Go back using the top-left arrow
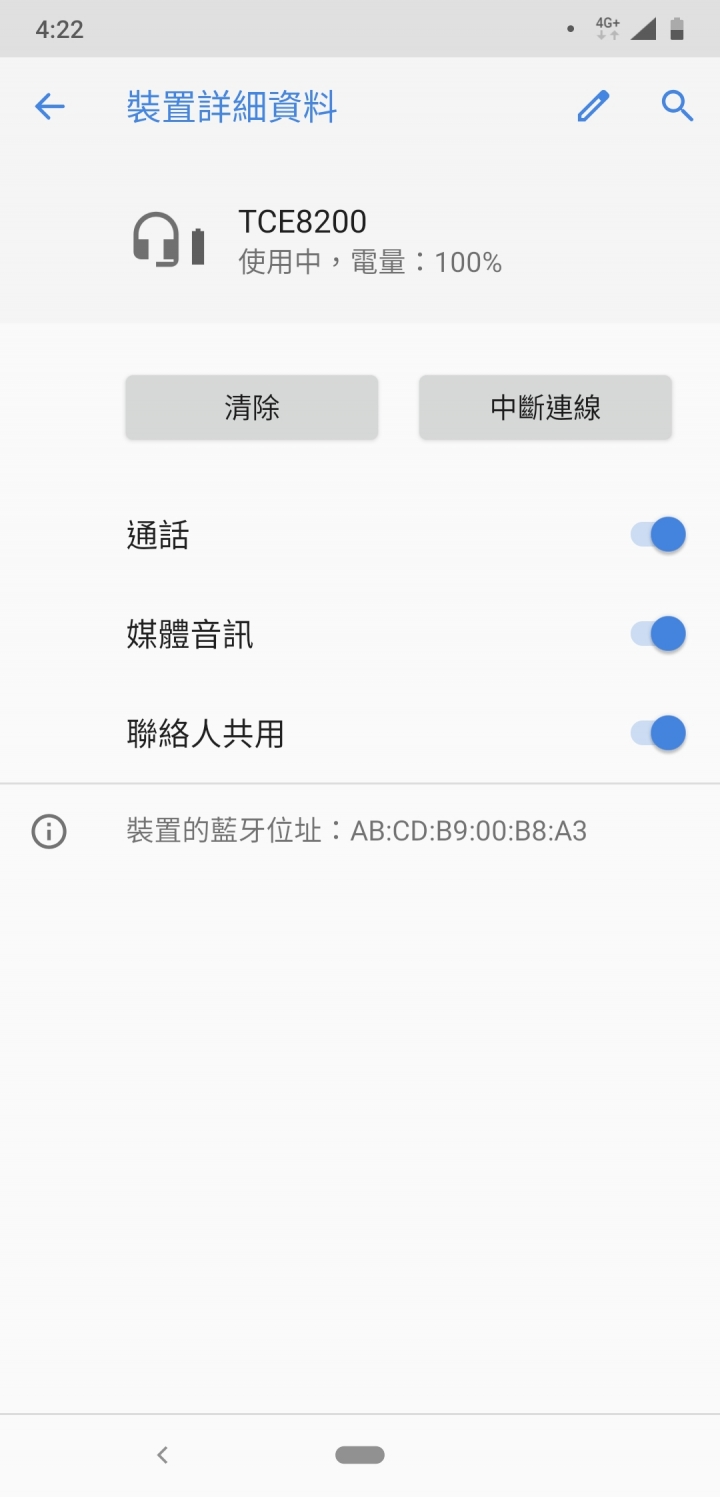The image size is (720, 1497). (49, 106)
